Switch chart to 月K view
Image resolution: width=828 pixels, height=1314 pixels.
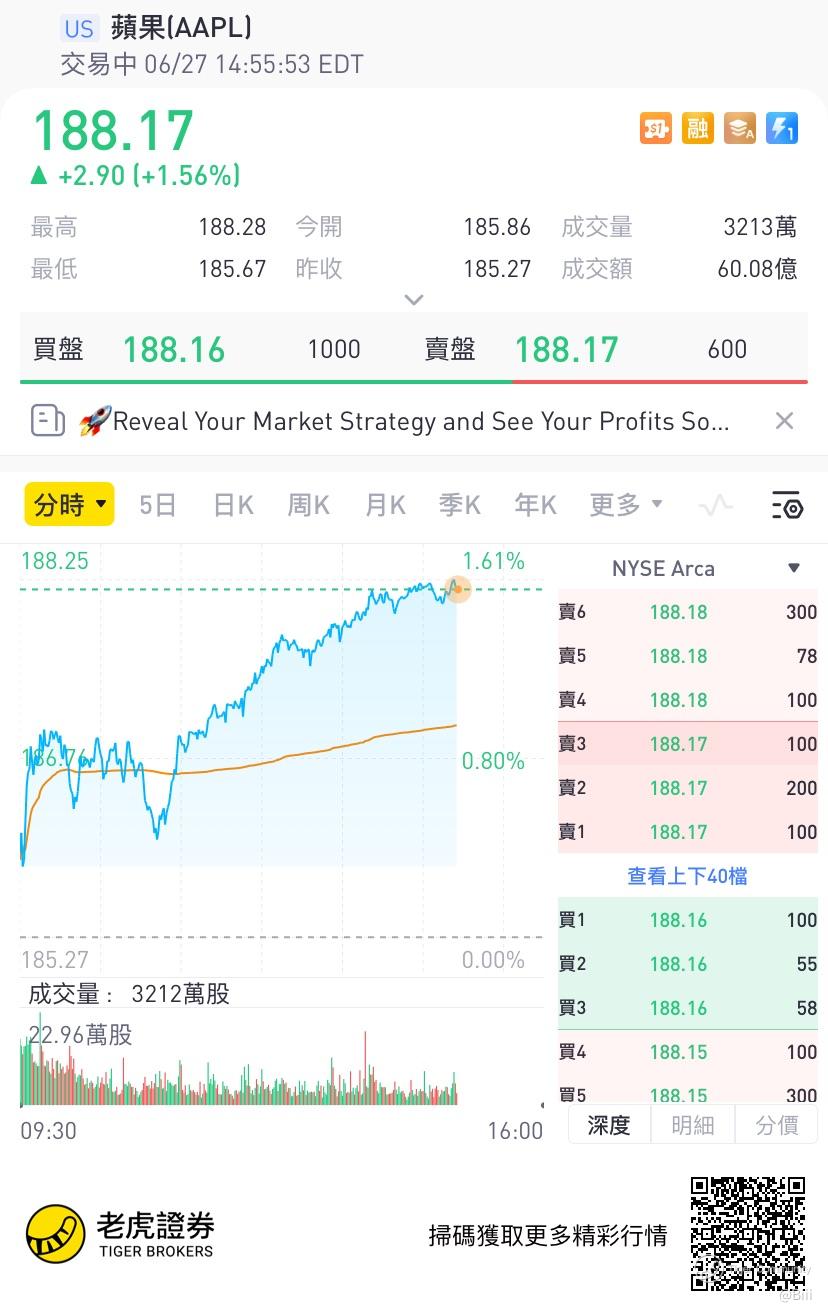pyautogui.click(x=385, y=505)
